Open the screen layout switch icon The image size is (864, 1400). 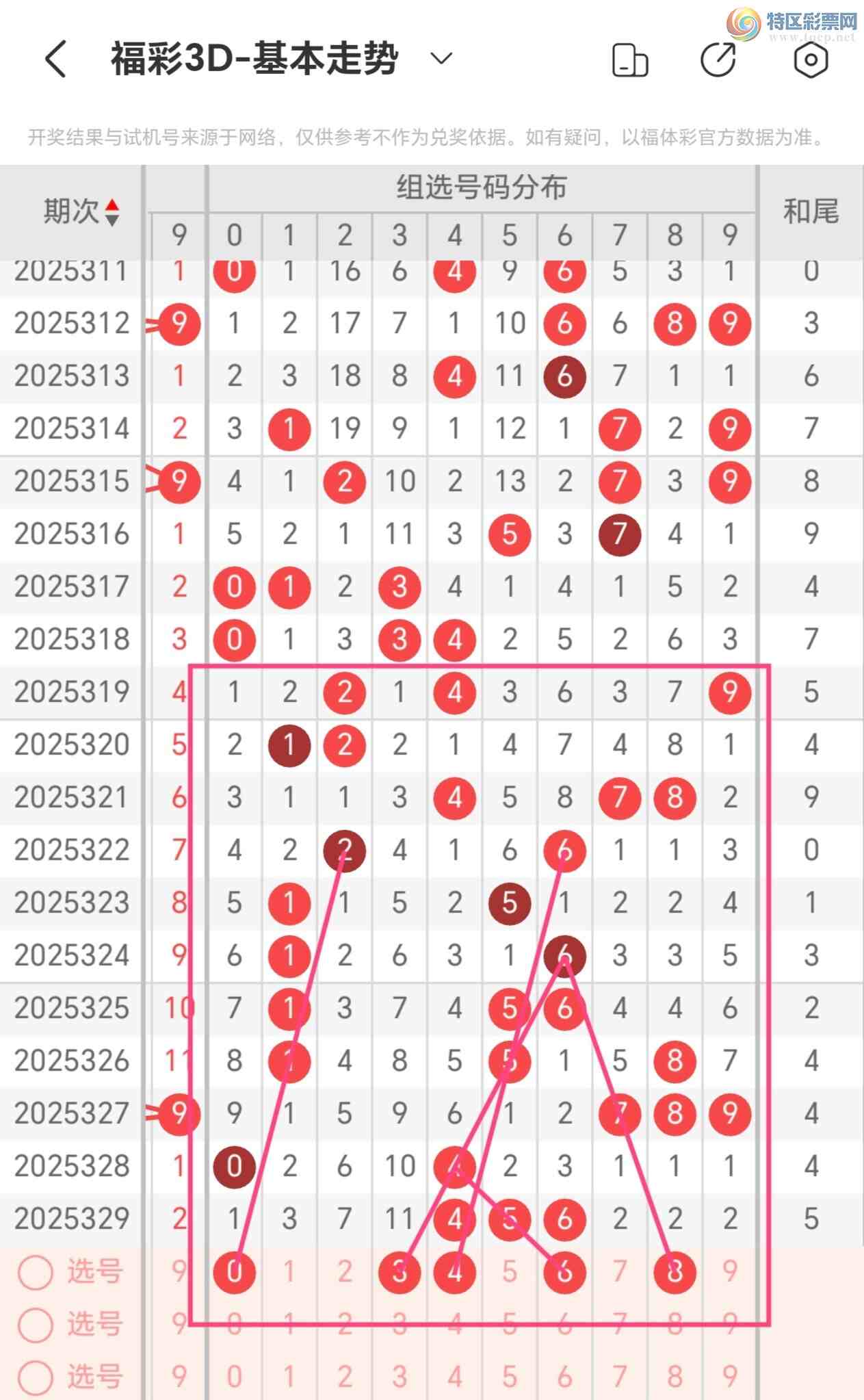pyautogui.click(x=629, y=60)
